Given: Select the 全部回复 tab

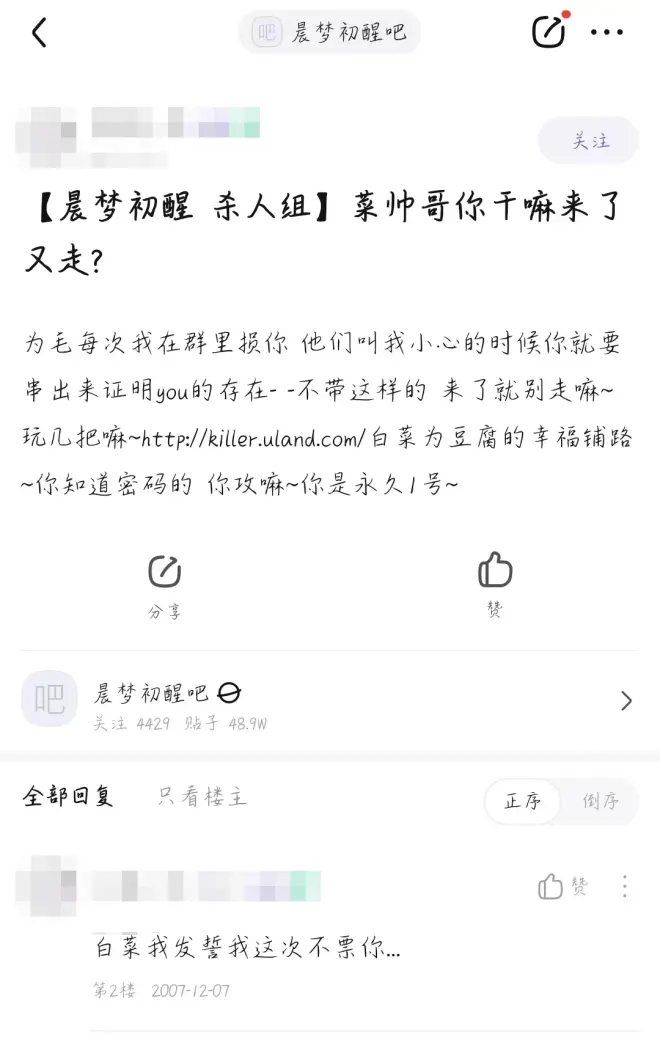Looking at the screenshot, I should click(68, 798).
